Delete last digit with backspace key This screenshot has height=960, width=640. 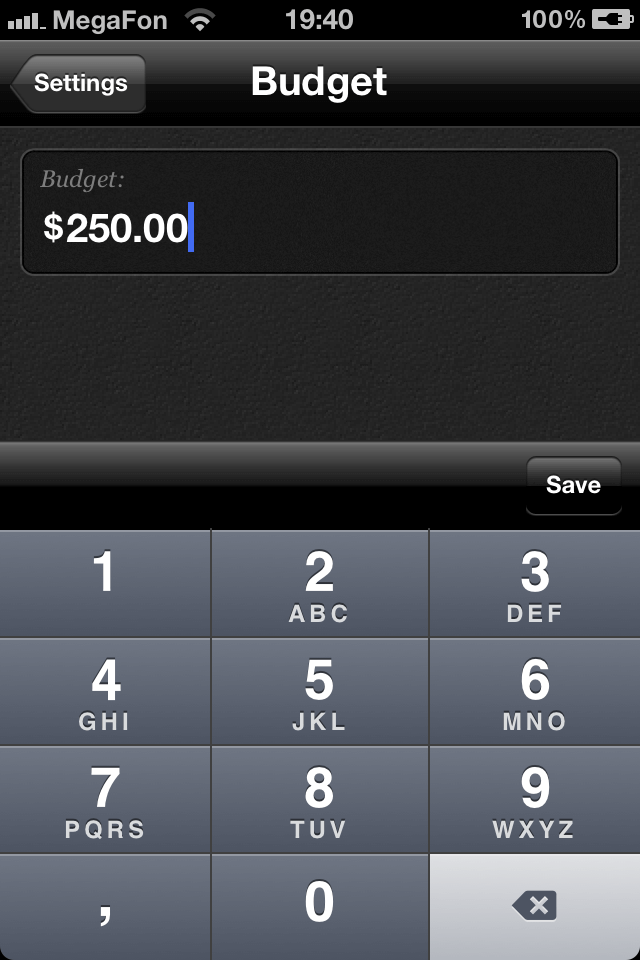534,906
